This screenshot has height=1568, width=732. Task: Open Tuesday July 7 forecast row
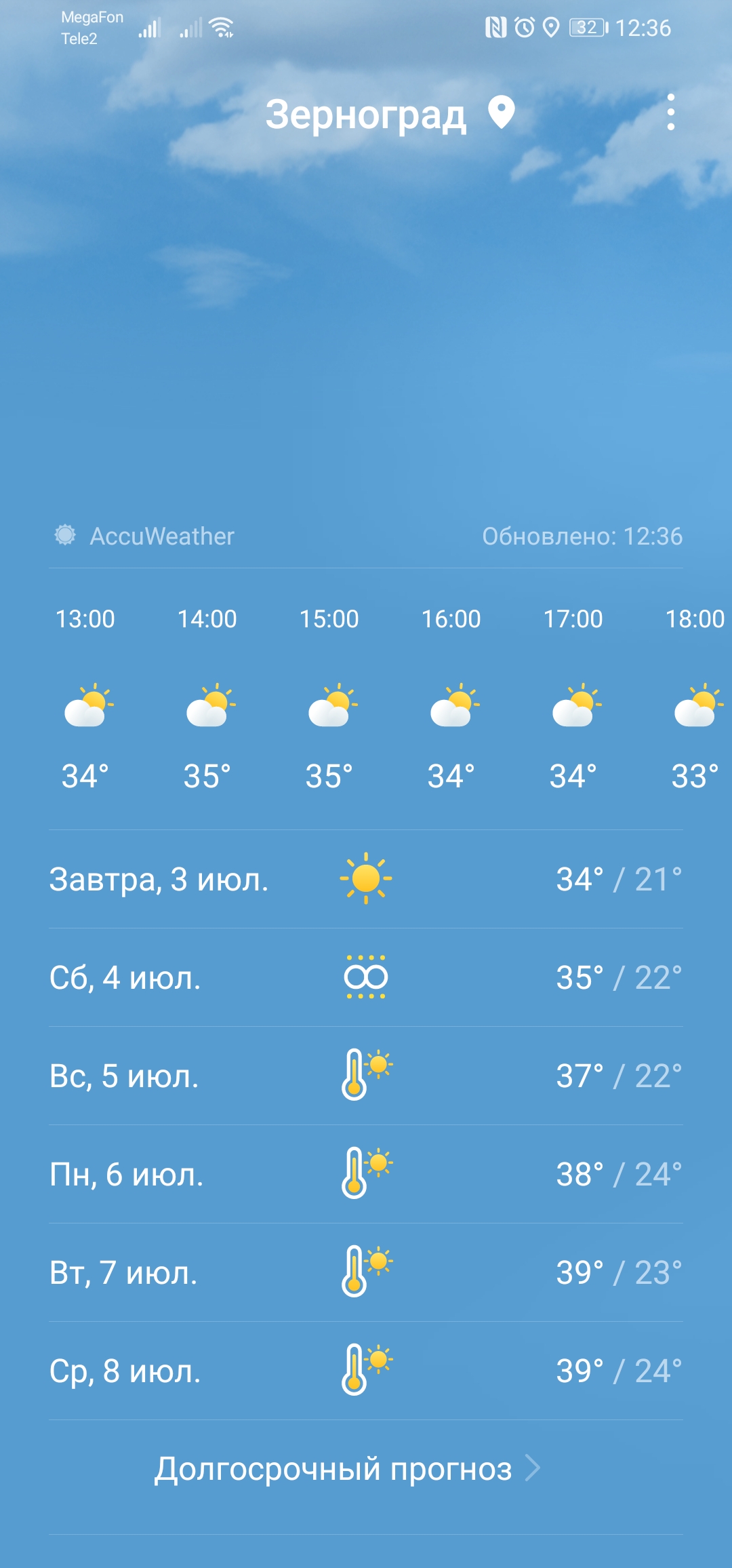[365, 1273]
